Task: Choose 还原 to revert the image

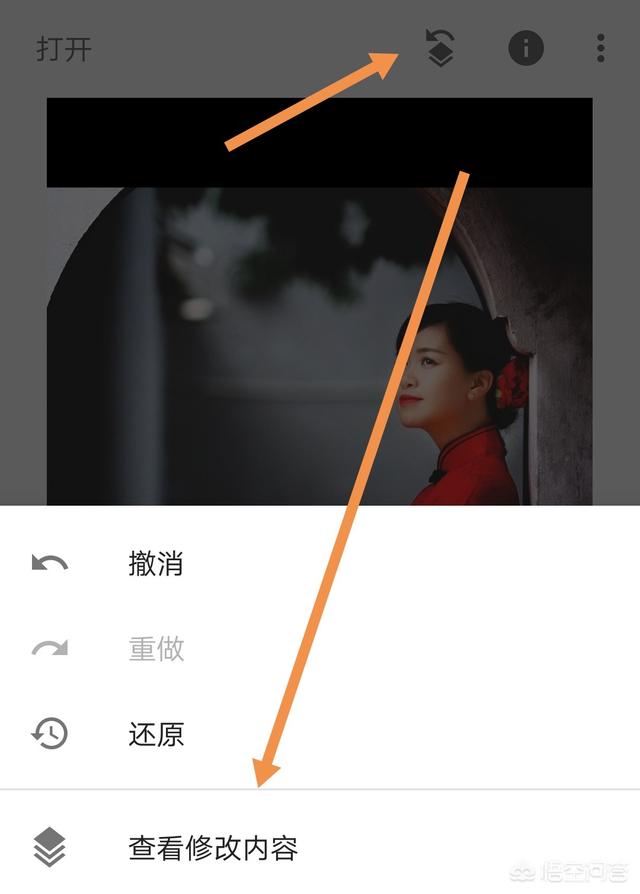Action: coord(156,734)
